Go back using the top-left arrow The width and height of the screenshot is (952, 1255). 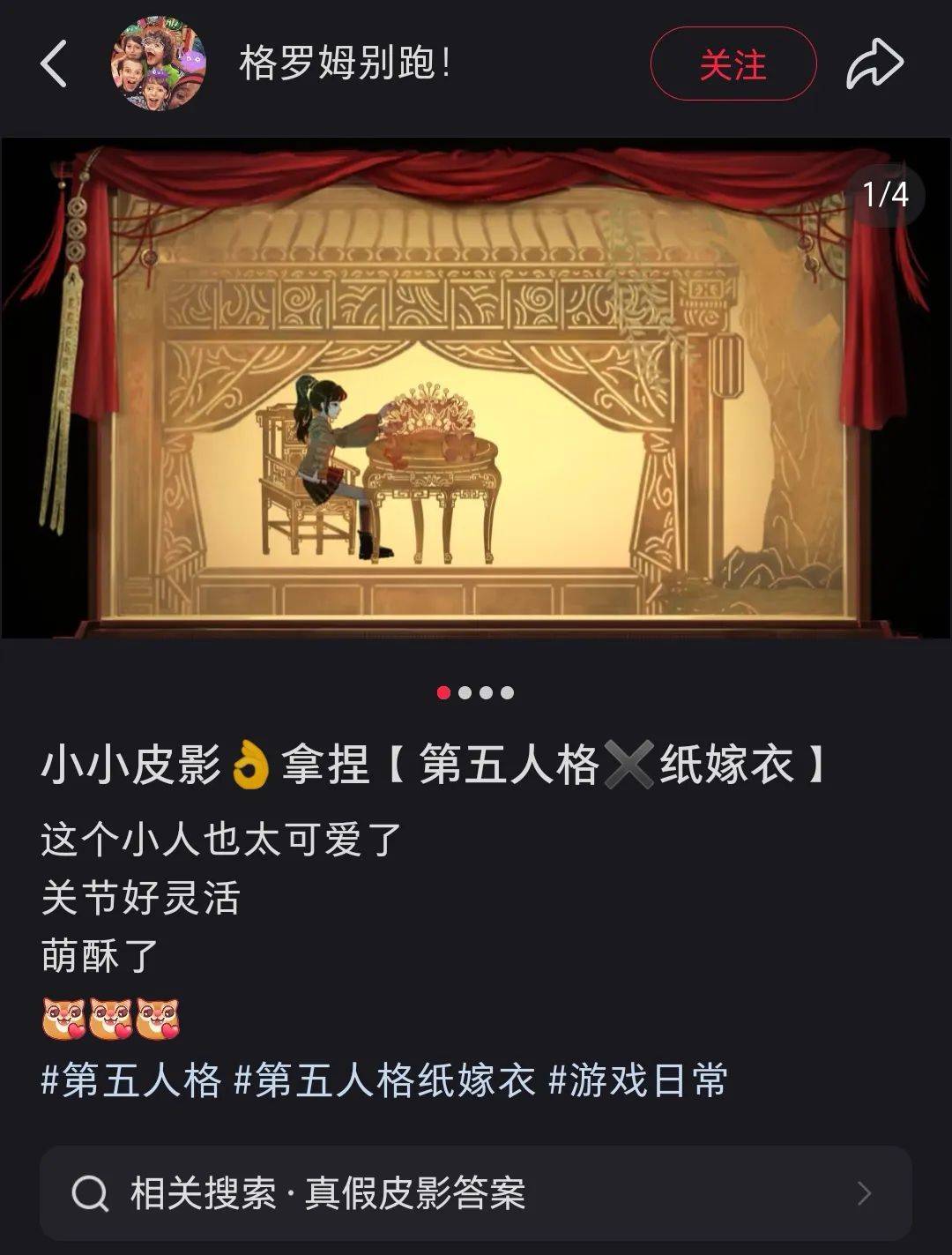coord(55,64)
